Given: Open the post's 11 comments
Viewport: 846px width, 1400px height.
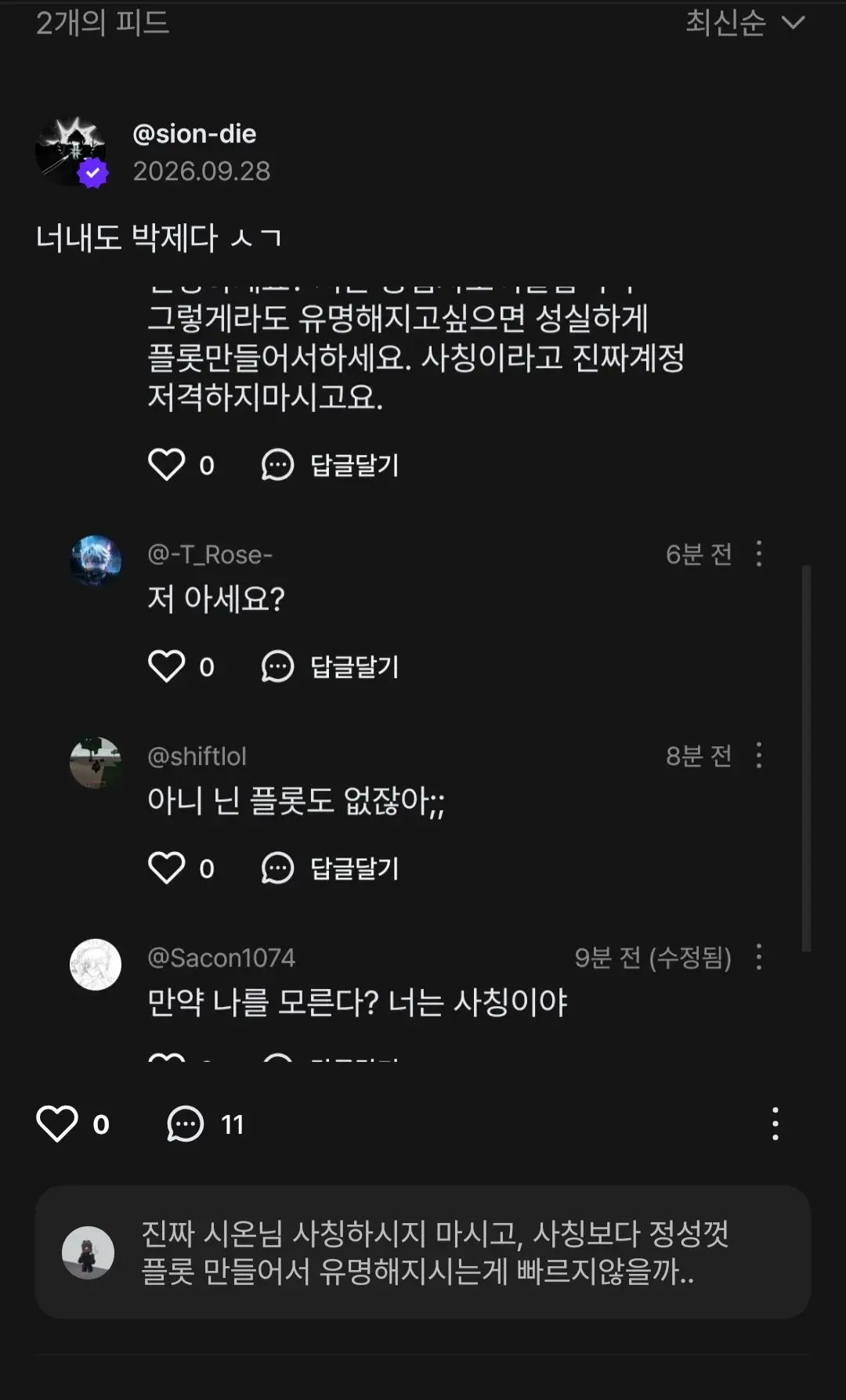Looking at the screenshot, I should (205, 1124).
